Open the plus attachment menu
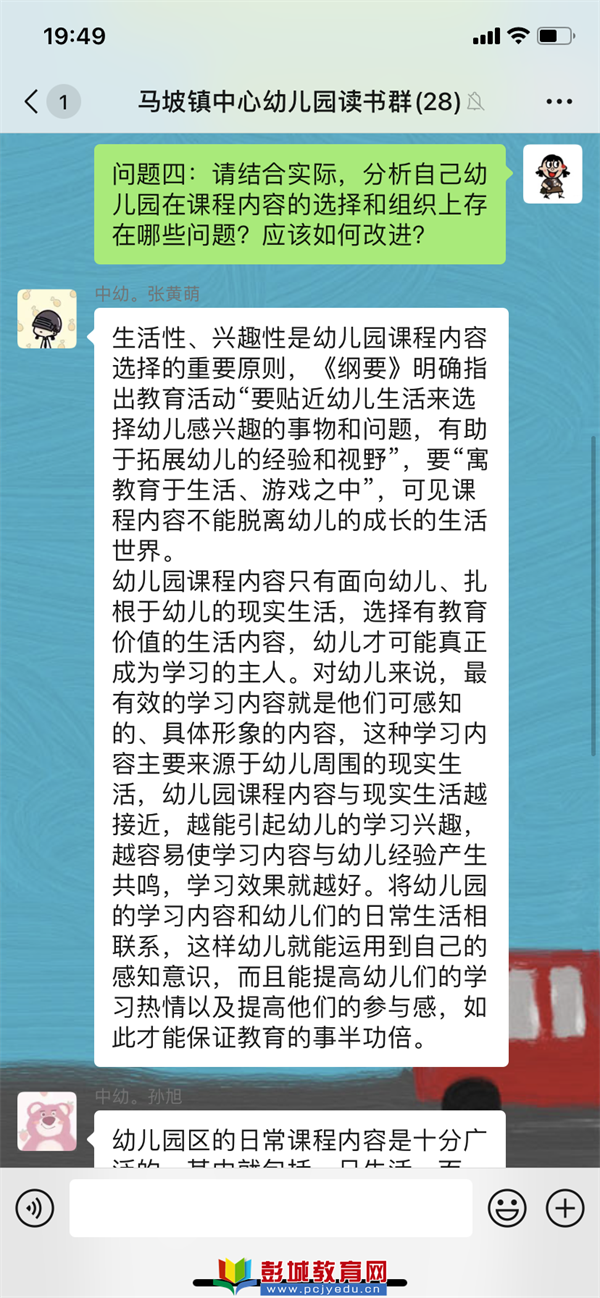600x1298 pixels. point(566,1208)
